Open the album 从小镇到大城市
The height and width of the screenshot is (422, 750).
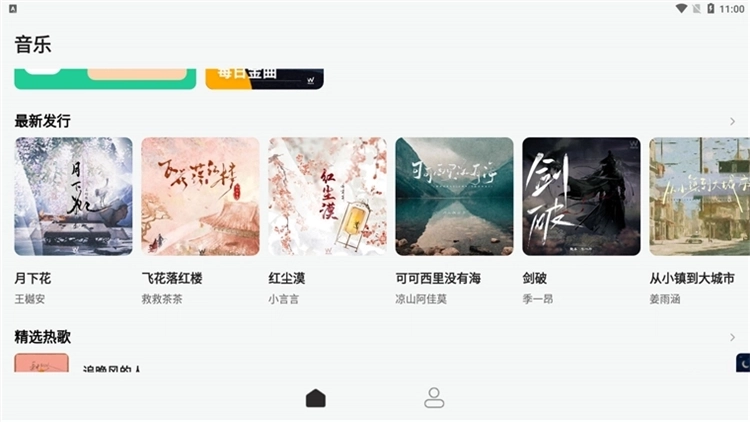pyautogui.click(x=699, y=196)
